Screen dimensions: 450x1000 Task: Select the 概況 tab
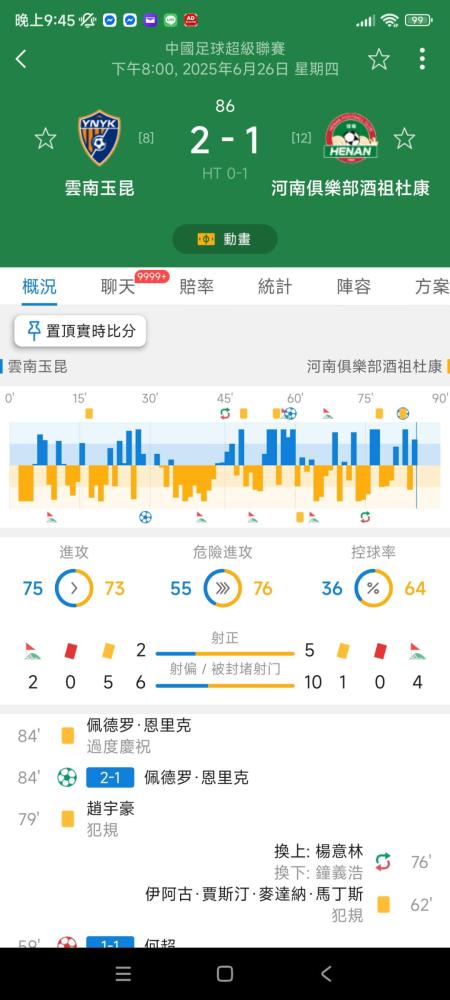coord(40,287)
